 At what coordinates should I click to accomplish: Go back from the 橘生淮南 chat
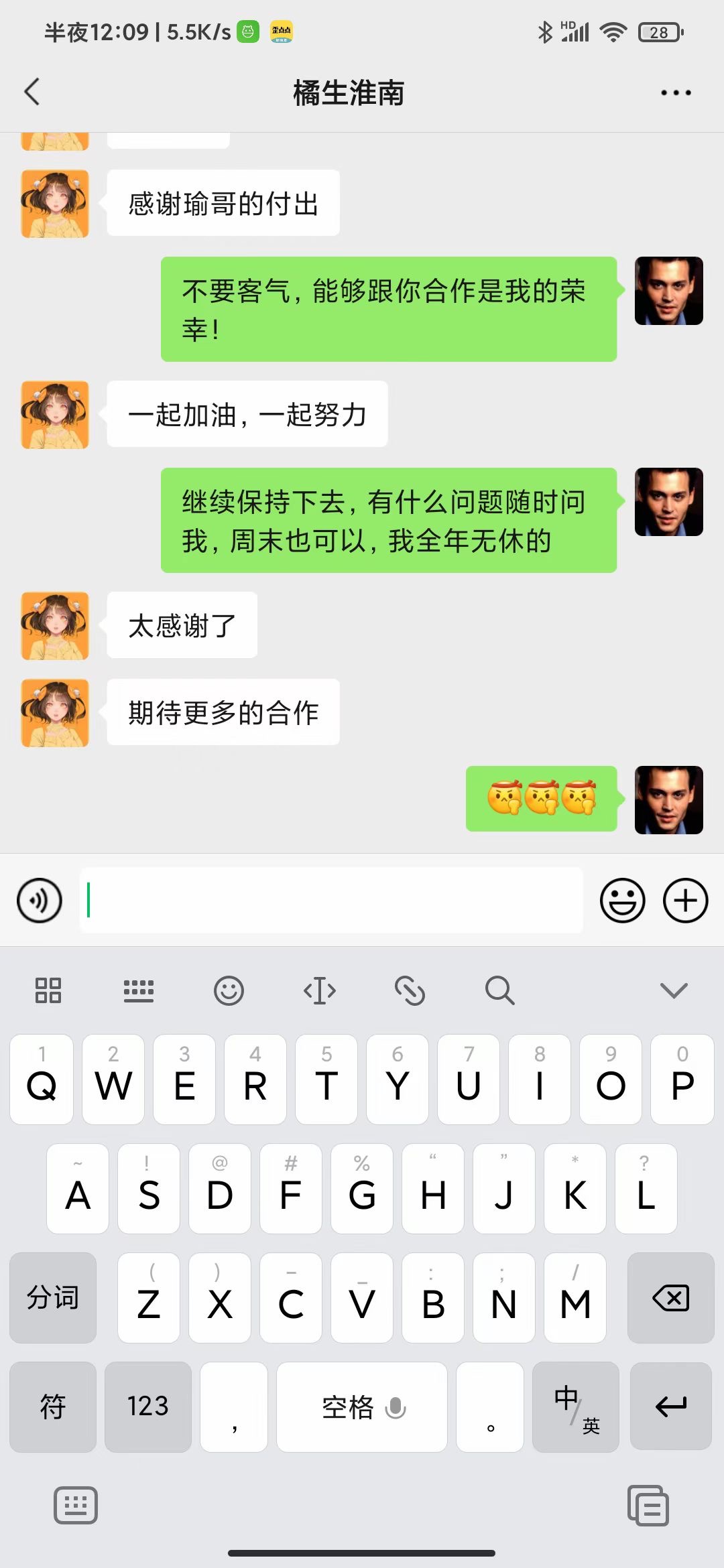tap(32, 92)
